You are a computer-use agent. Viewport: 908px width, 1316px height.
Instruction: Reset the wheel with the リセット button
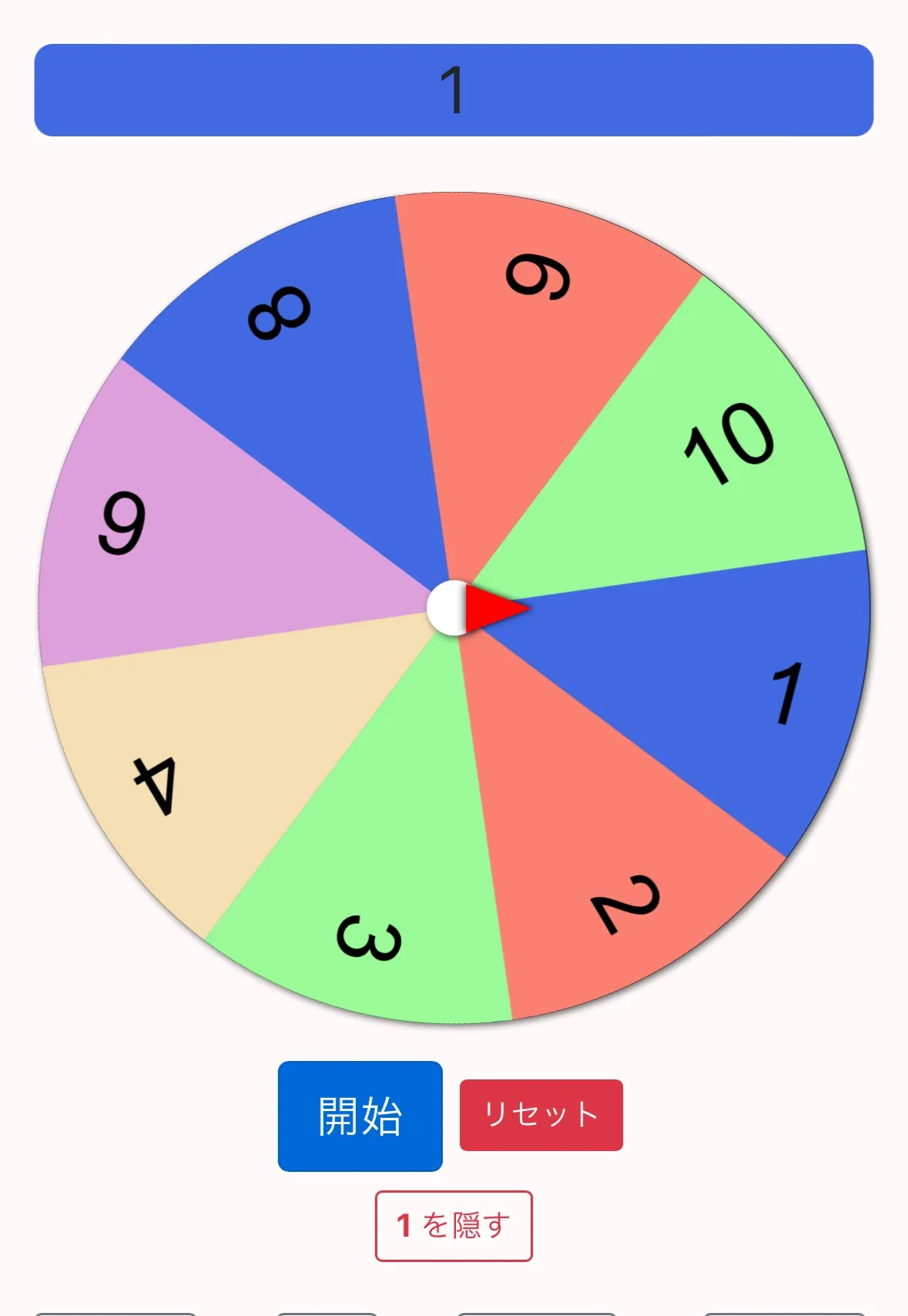pos(541,1115)
